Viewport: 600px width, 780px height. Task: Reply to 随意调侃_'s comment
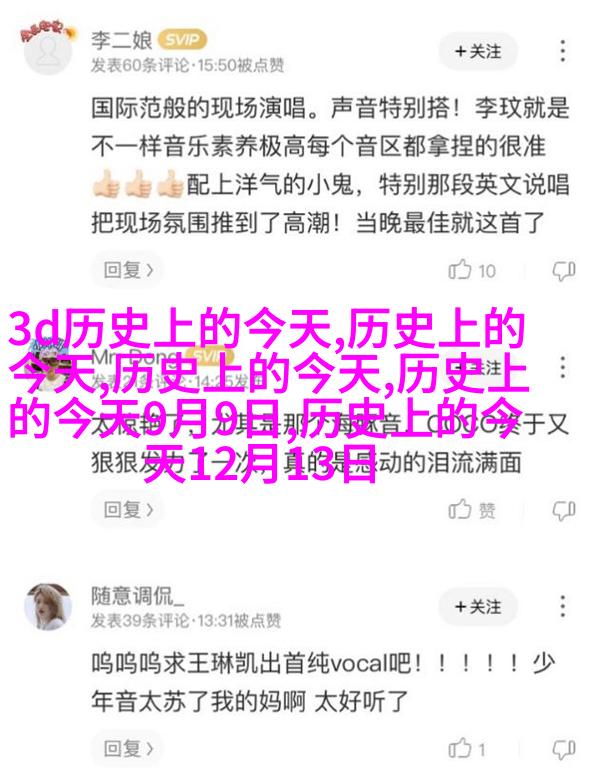(x=125, y=749)
